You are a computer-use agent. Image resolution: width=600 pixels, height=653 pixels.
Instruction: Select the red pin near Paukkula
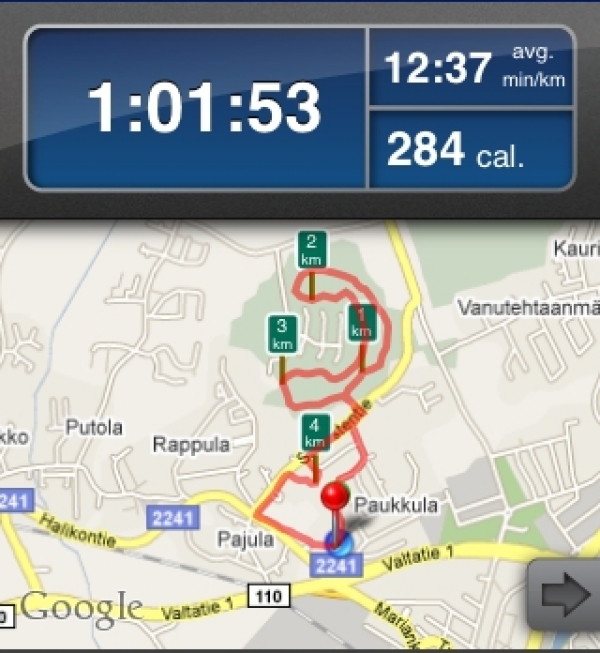(334, 497)
